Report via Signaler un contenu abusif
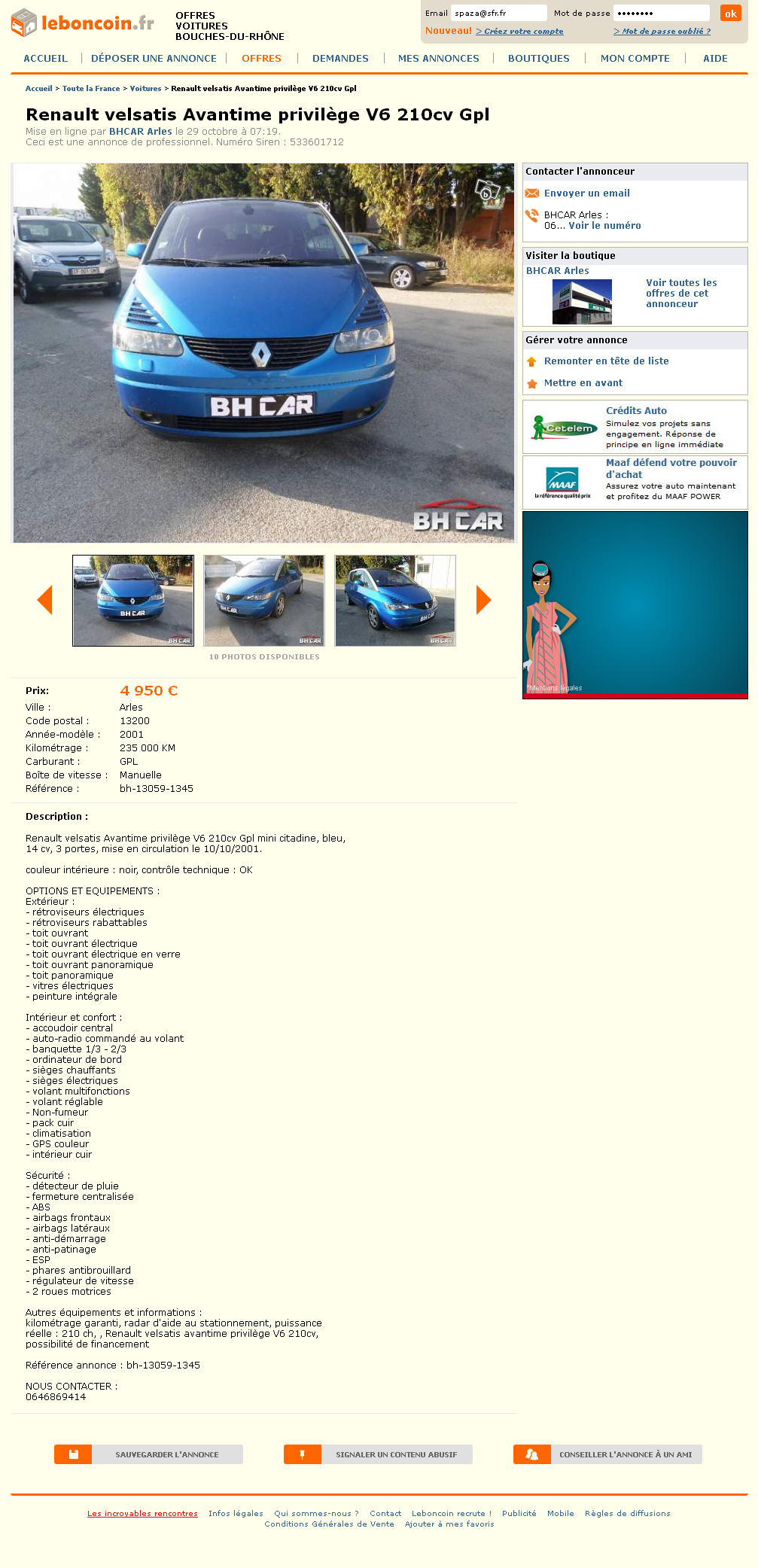Viewport: 758px width, 1568px height. pos(378,1454)
